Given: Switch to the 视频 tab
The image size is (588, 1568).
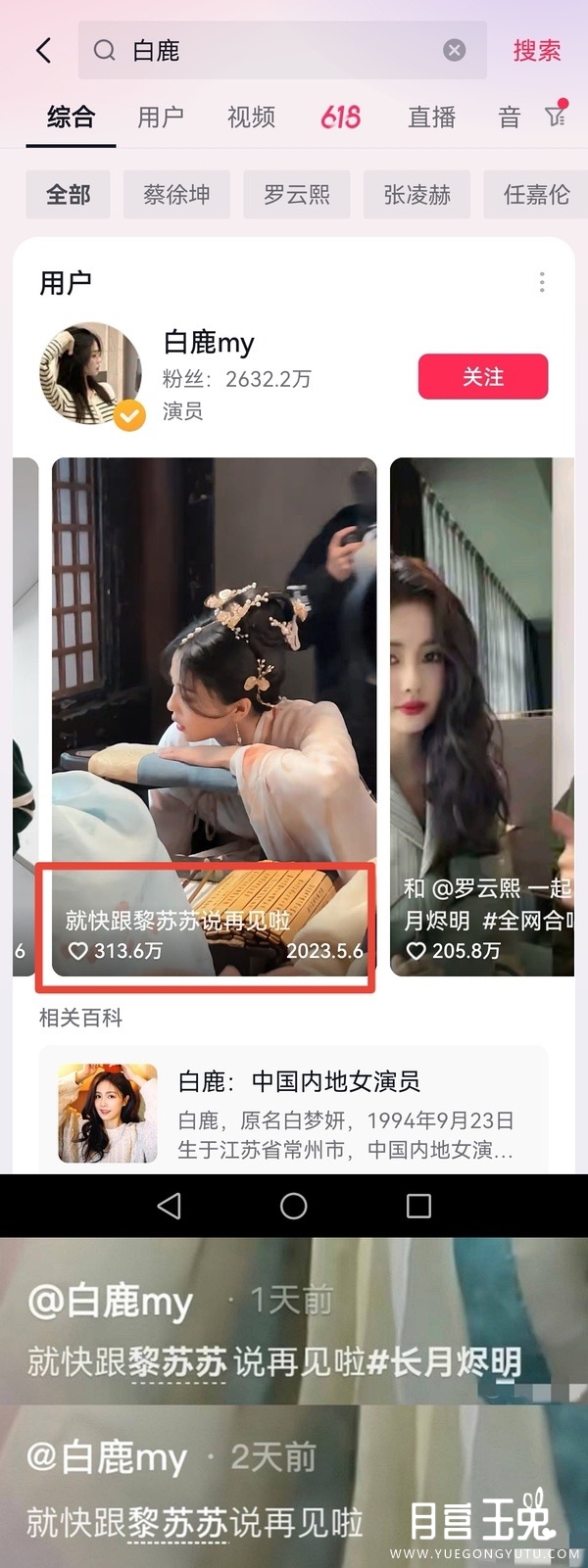Looking at the screenshot, I should coord(251,118).
